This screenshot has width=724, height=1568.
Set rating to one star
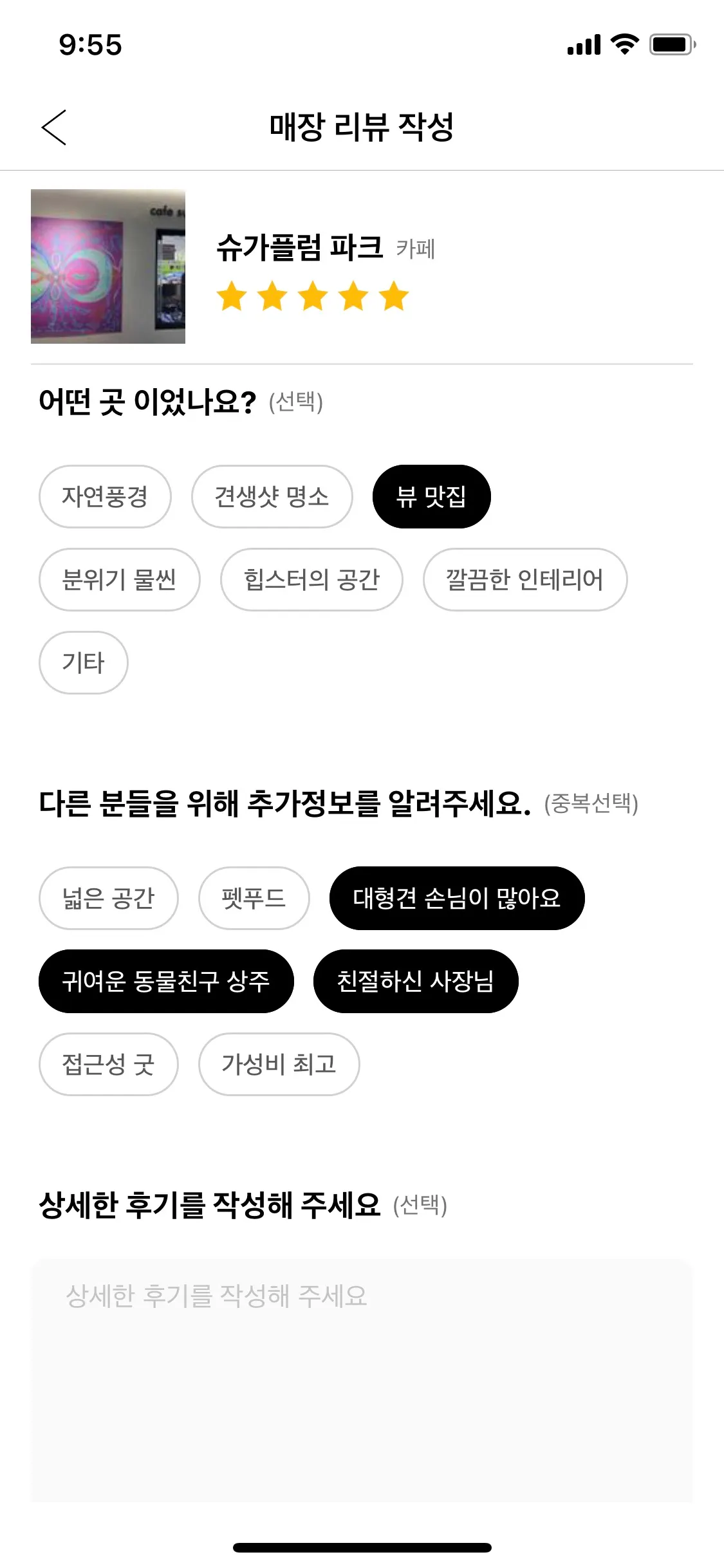pyautogui.click(x=232, y=297)
